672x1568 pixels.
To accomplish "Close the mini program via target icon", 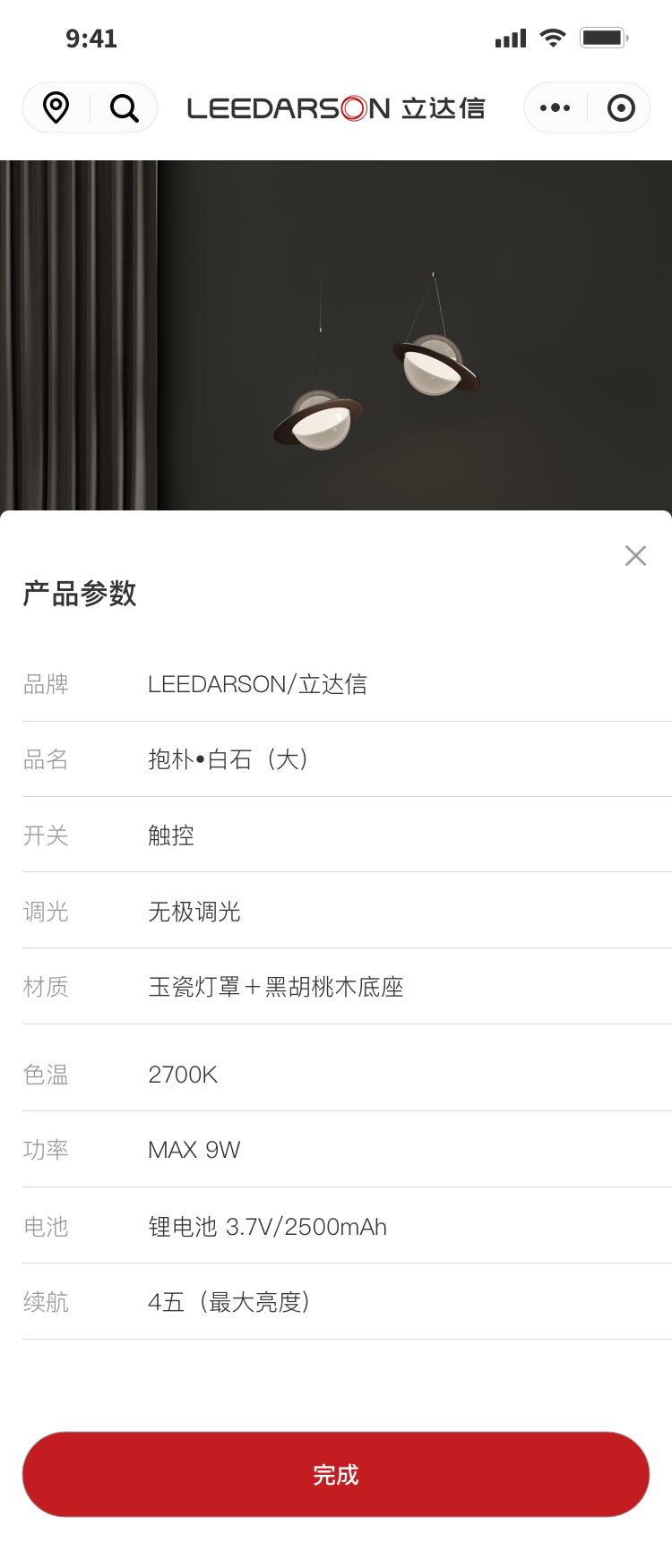I will pyautogui.click(x=620, y=107).
